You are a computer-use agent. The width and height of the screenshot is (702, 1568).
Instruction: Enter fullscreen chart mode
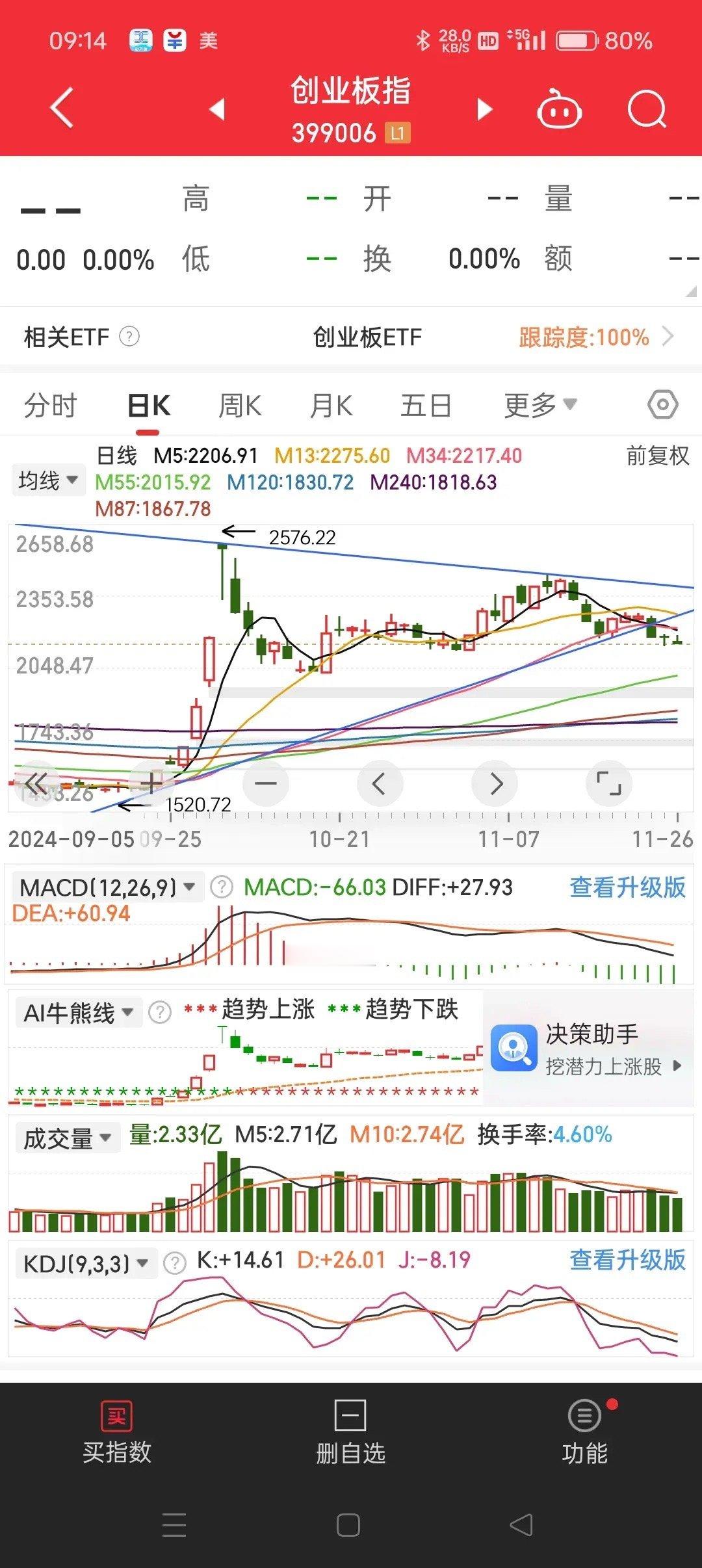click(609, 783)
